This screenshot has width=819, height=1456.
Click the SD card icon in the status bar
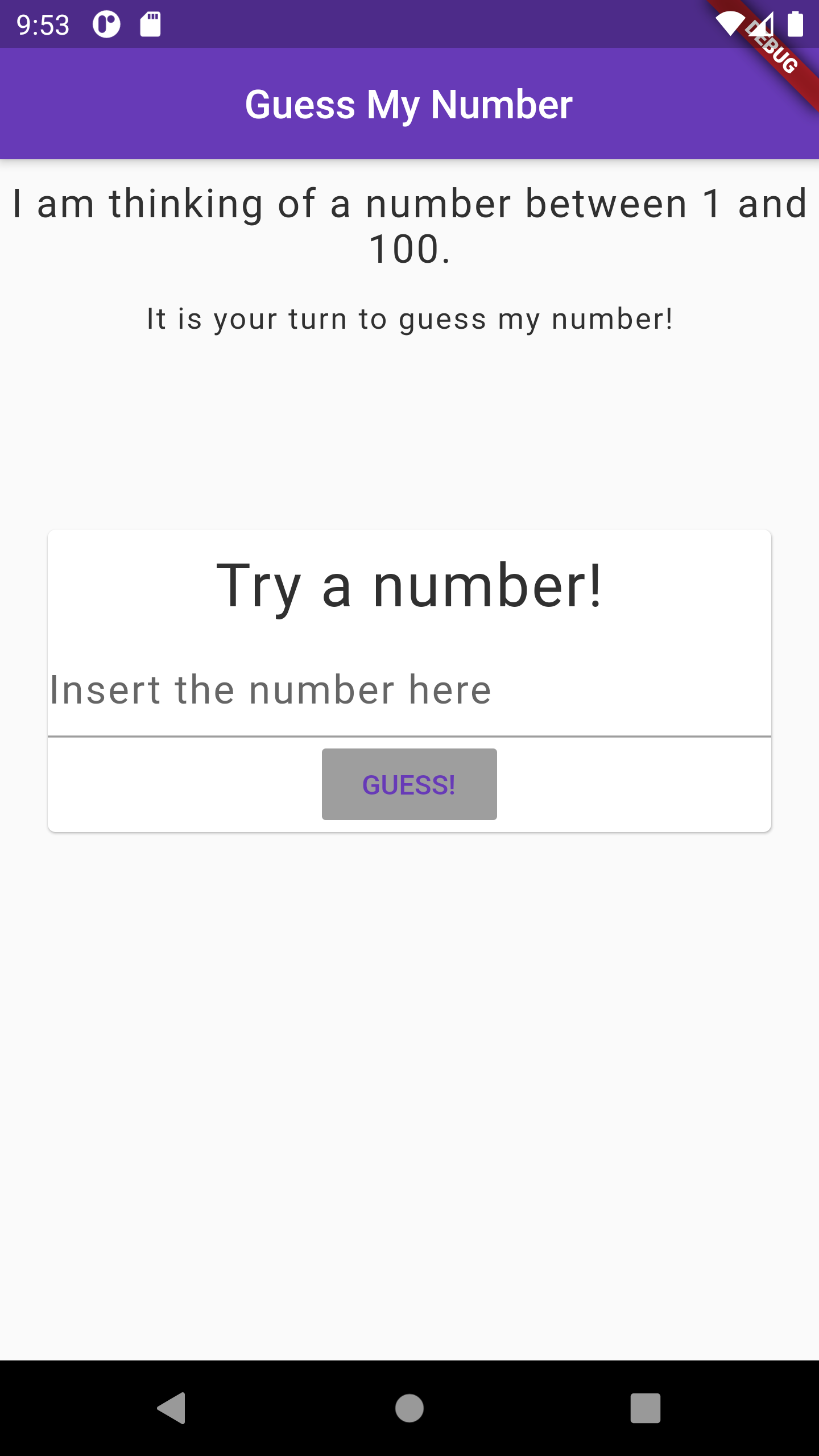pyautogui.click(x=149, y=24)
